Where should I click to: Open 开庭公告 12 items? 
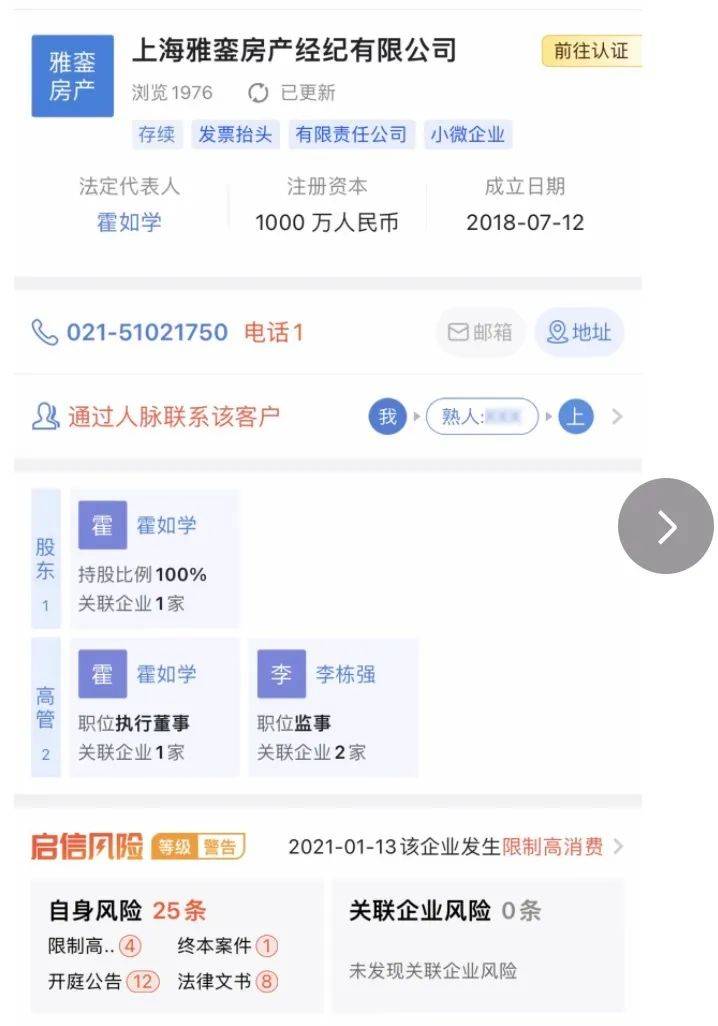click(104, 981)
